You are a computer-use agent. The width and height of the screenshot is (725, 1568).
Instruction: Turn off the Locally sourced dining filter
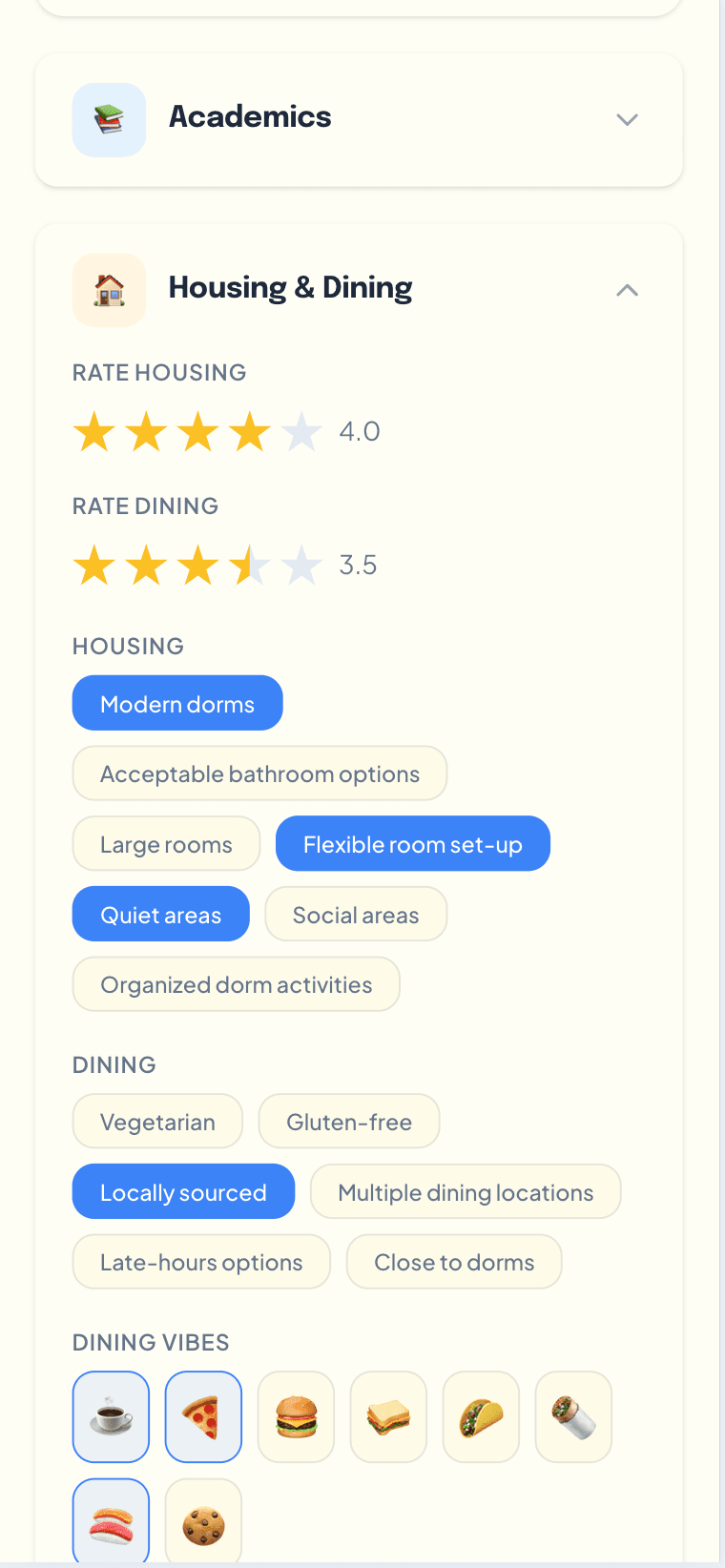(183, 1191)
